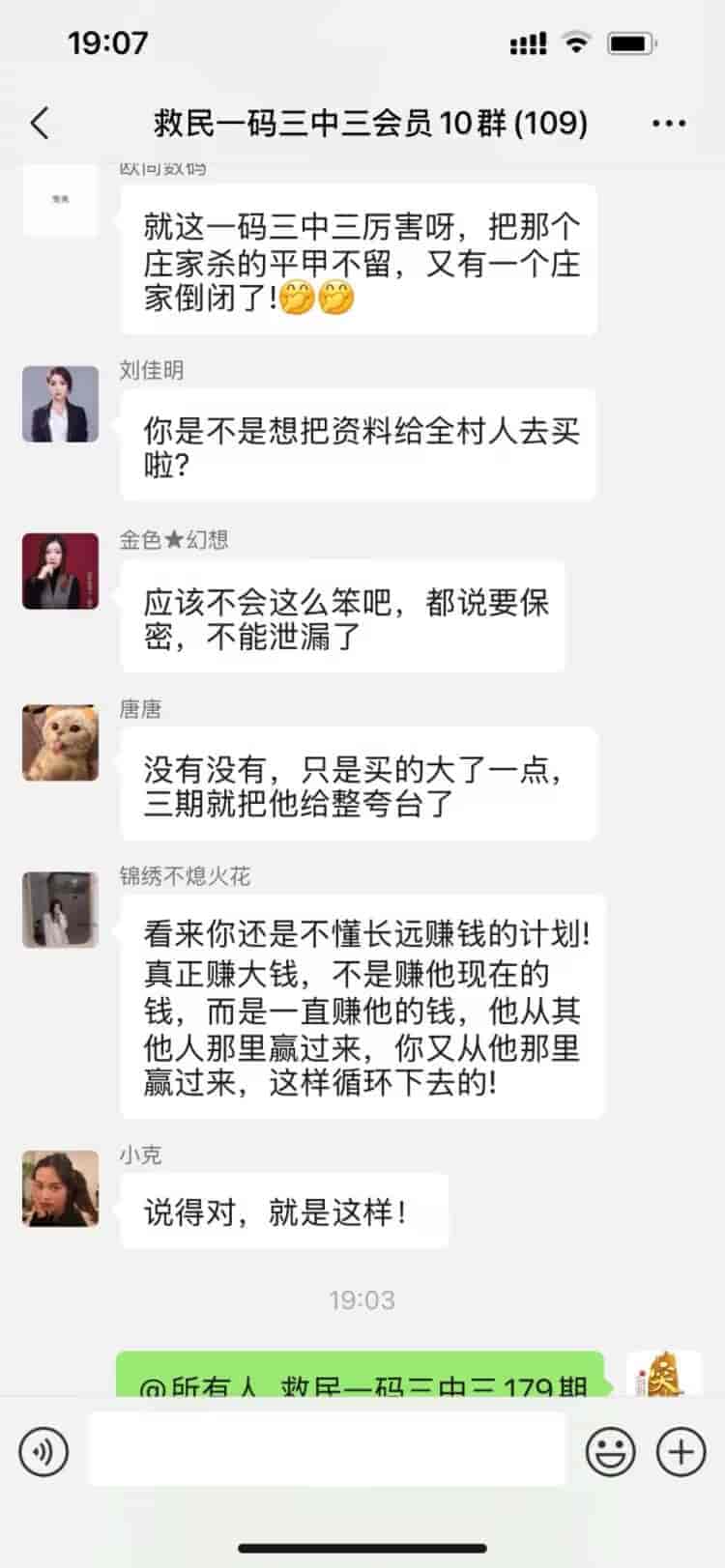Go back from the group chat

coord(40,124)
